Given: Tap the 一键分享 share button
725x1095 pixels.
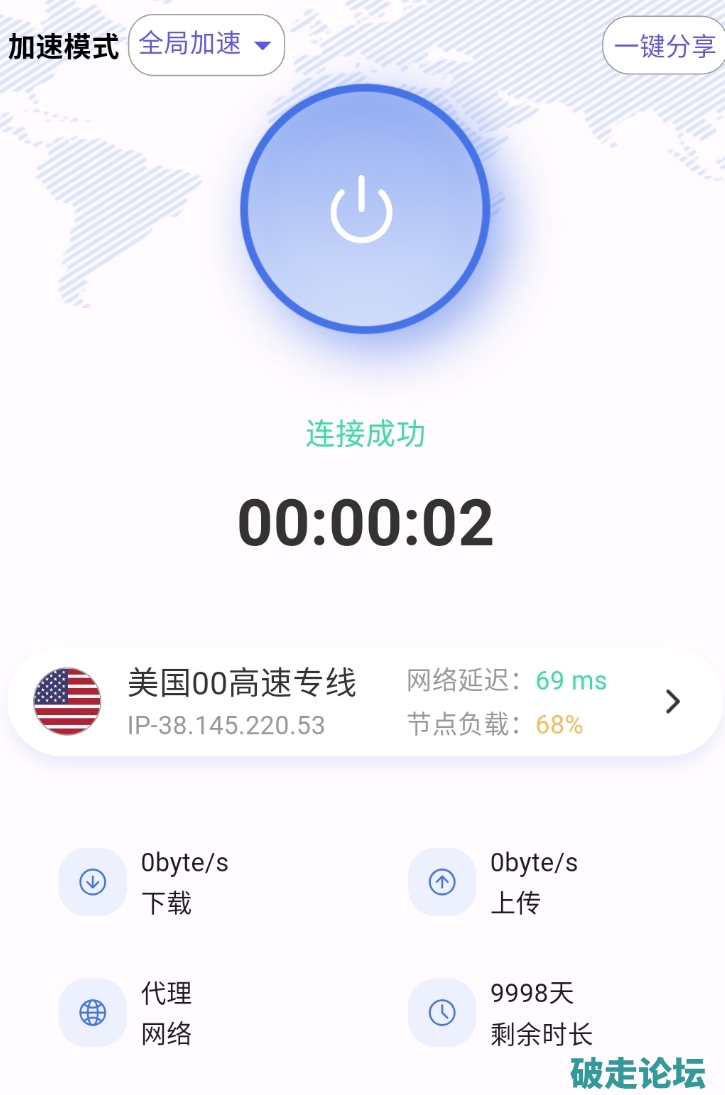Looking at the screenshot, I should [x=664, y=46].
